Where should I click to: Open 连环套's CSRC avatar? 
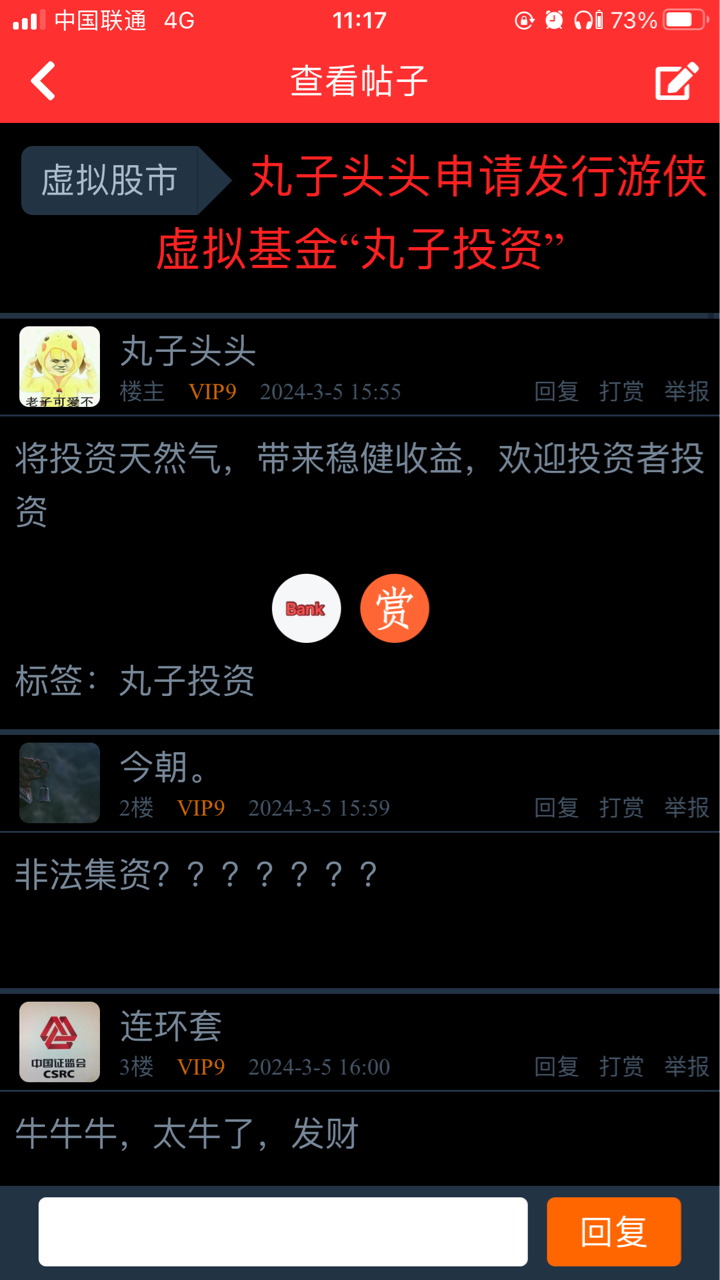click(x=60, y=1042)
